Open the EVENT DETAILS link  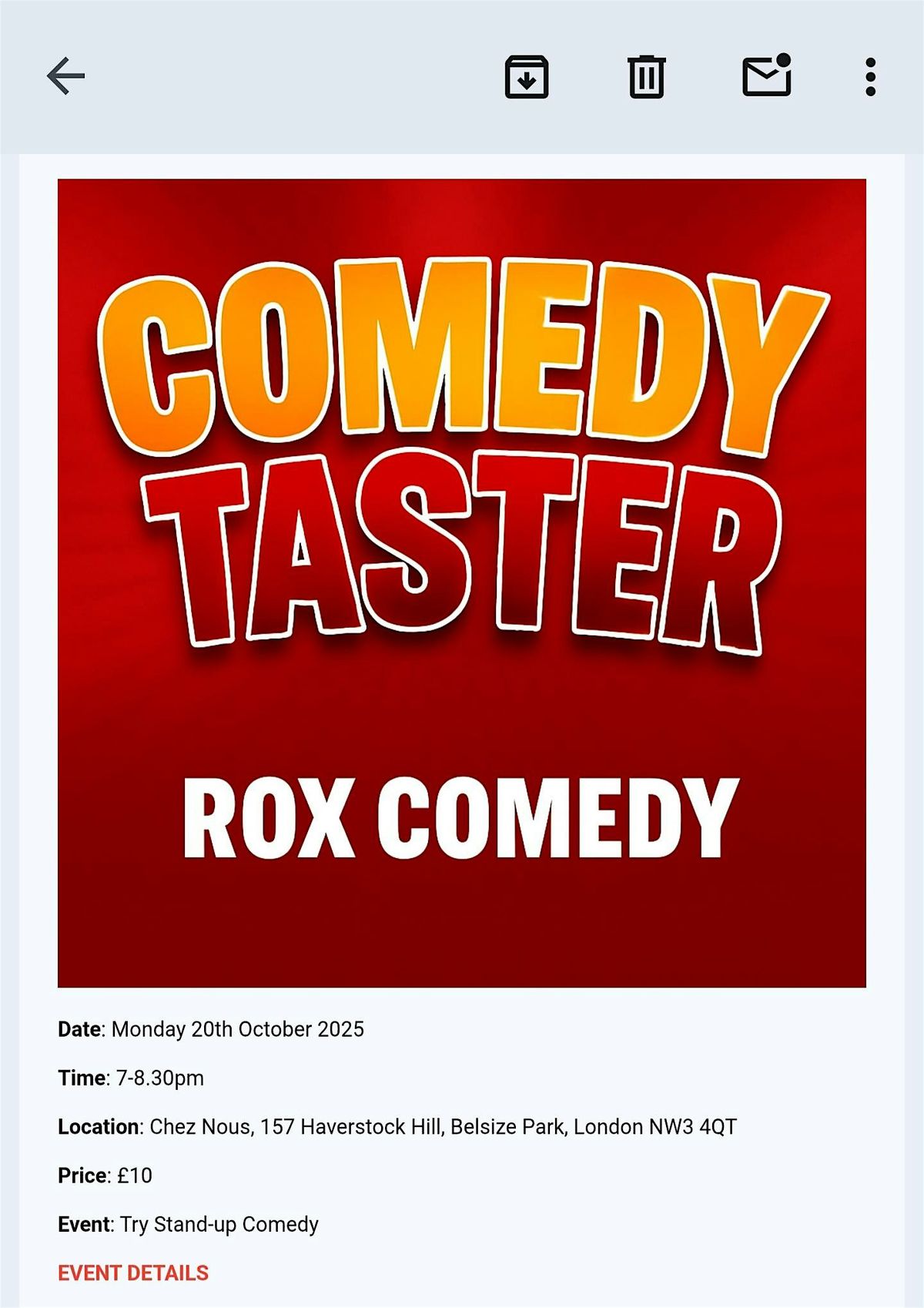[133, 1273]
